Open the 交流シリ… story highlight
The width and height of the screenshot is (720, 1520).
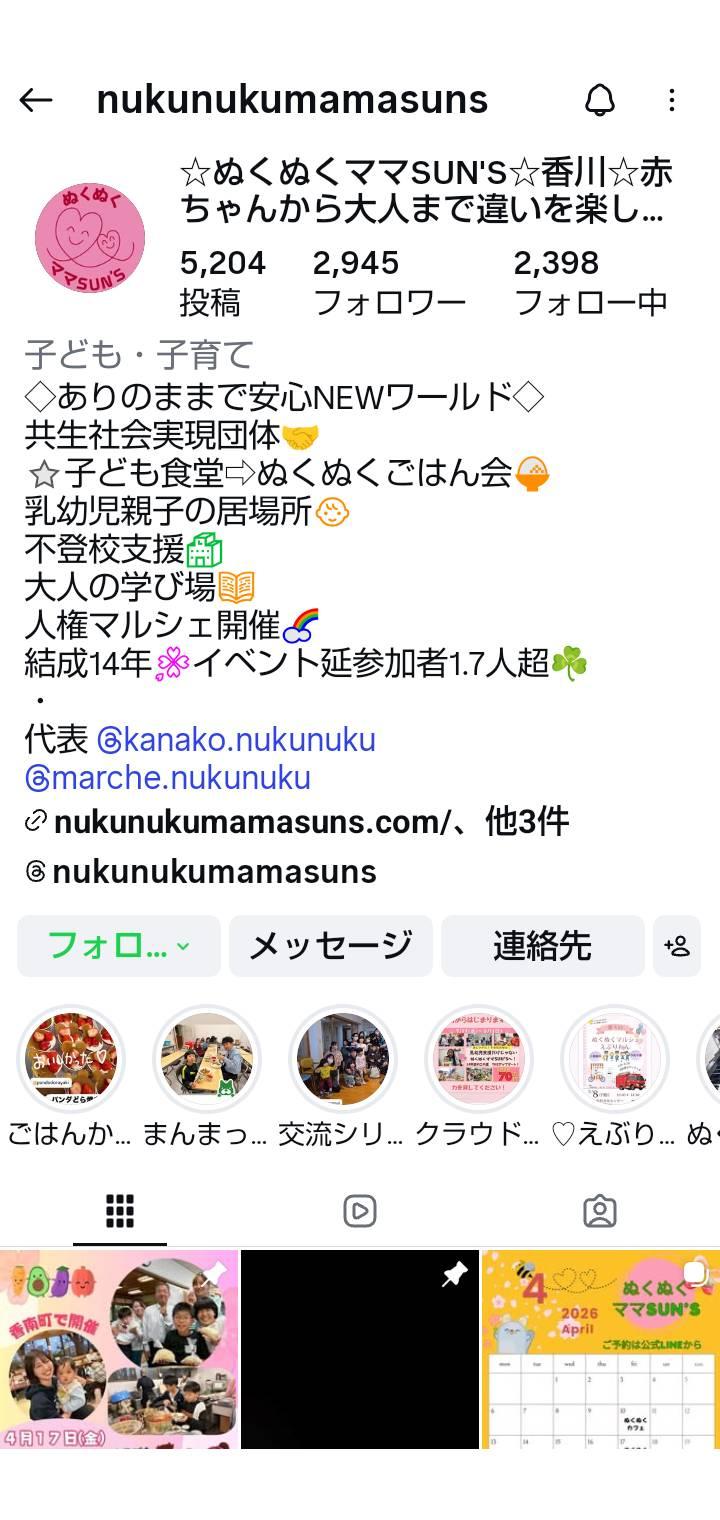click(x=342, y=1059)
